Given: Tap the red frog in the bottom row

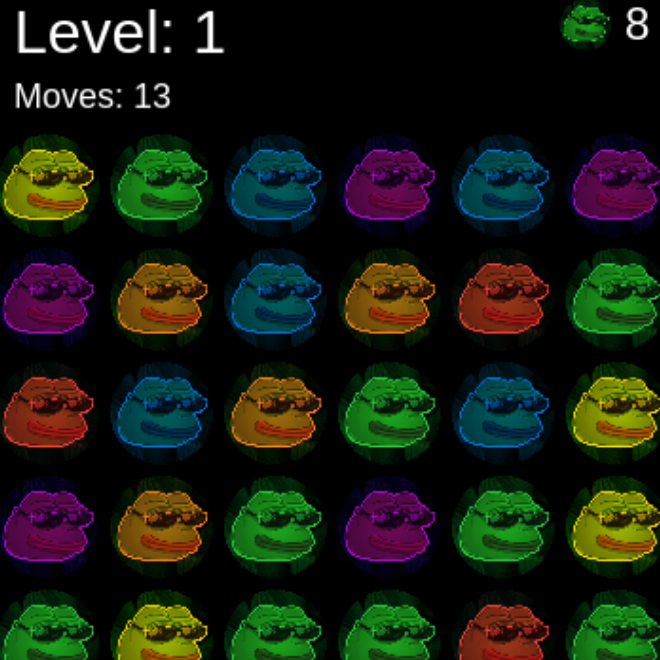Looking at the screenshot, I should click(x=501, y=630).
